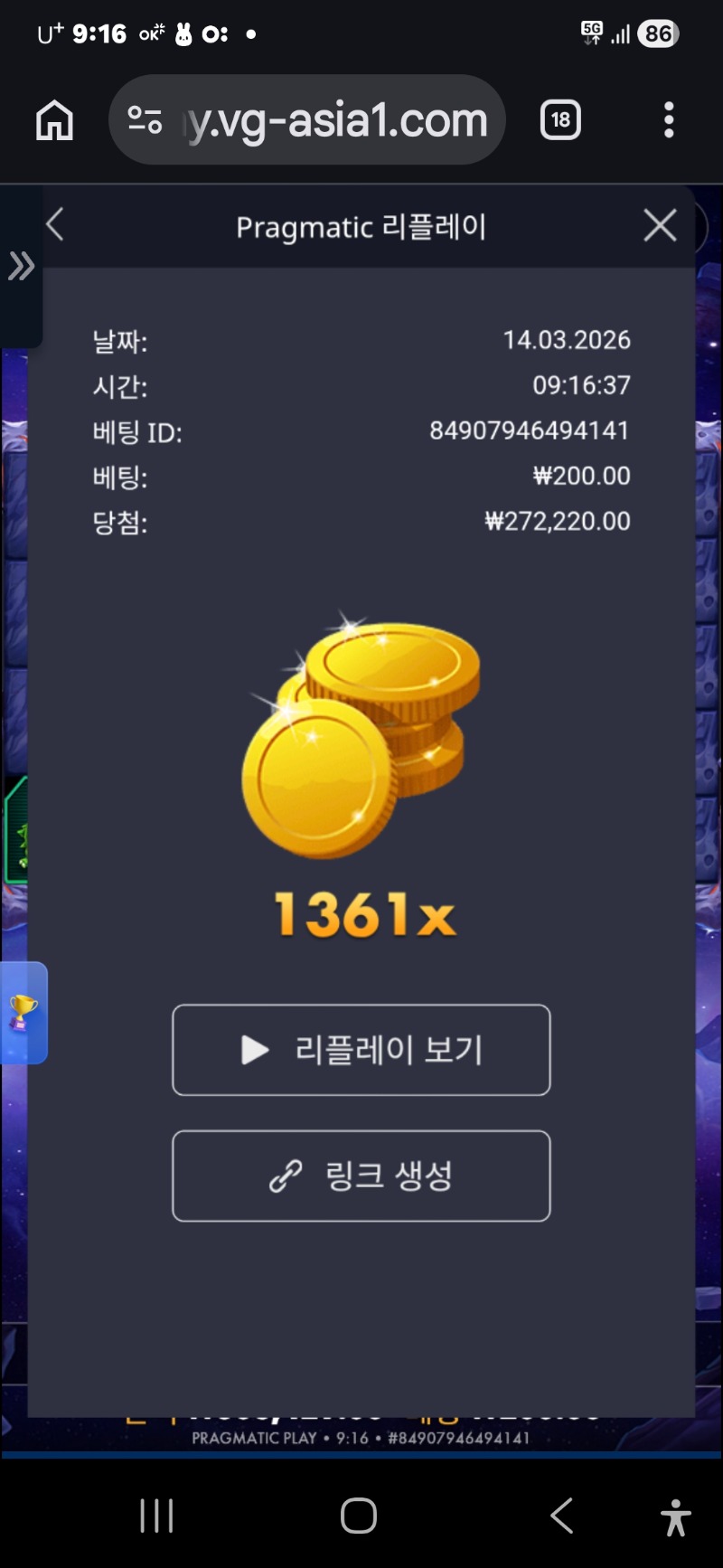
Task: Tap the system back button
Action: coord(561,1516)
